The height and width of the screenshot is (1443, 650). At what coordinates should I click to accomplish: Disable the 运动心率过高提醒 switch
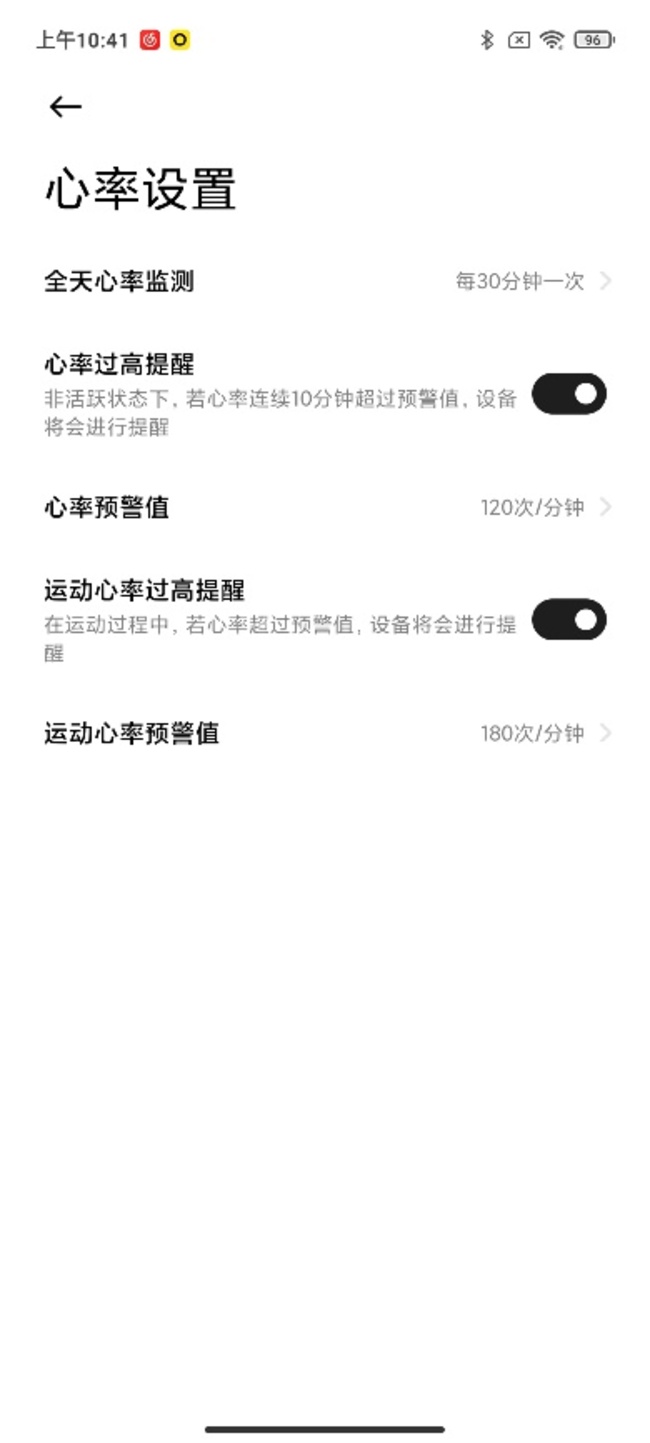click(569, 620)
